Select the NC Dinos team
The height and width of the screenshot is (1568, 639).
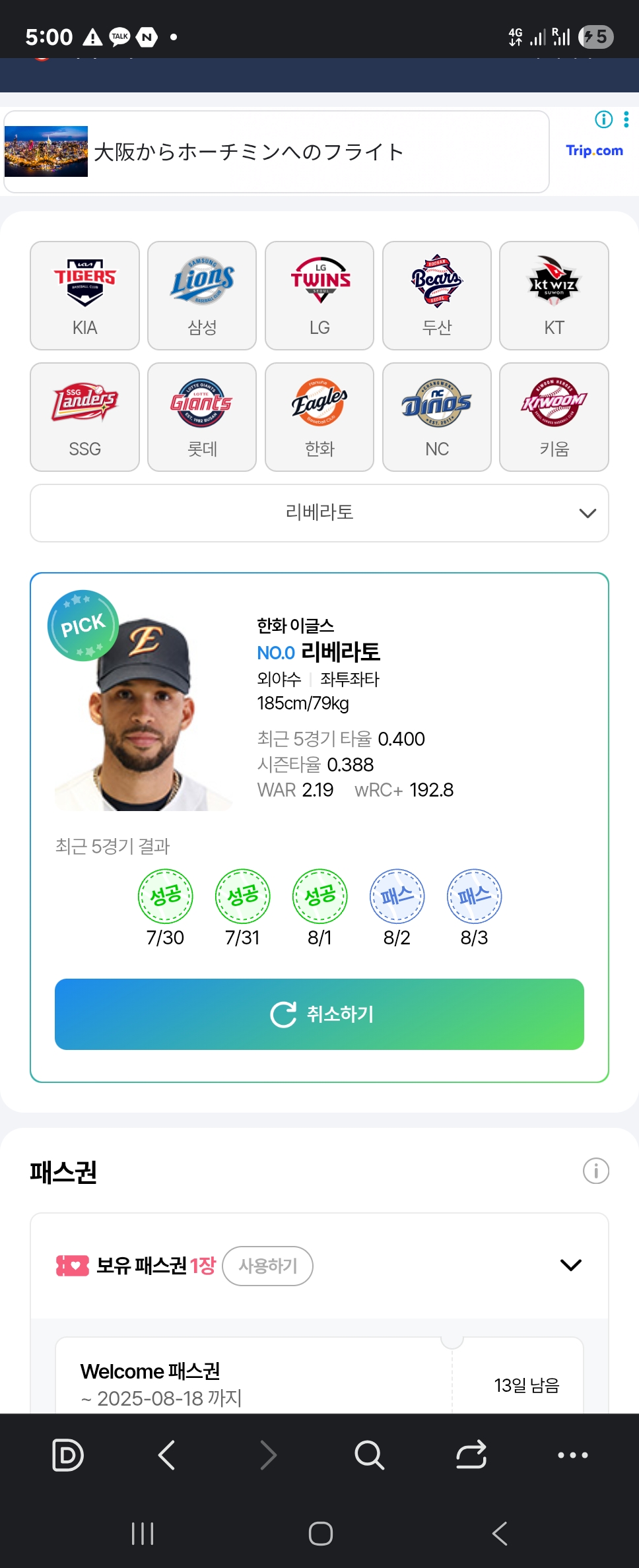coord(437,416)
